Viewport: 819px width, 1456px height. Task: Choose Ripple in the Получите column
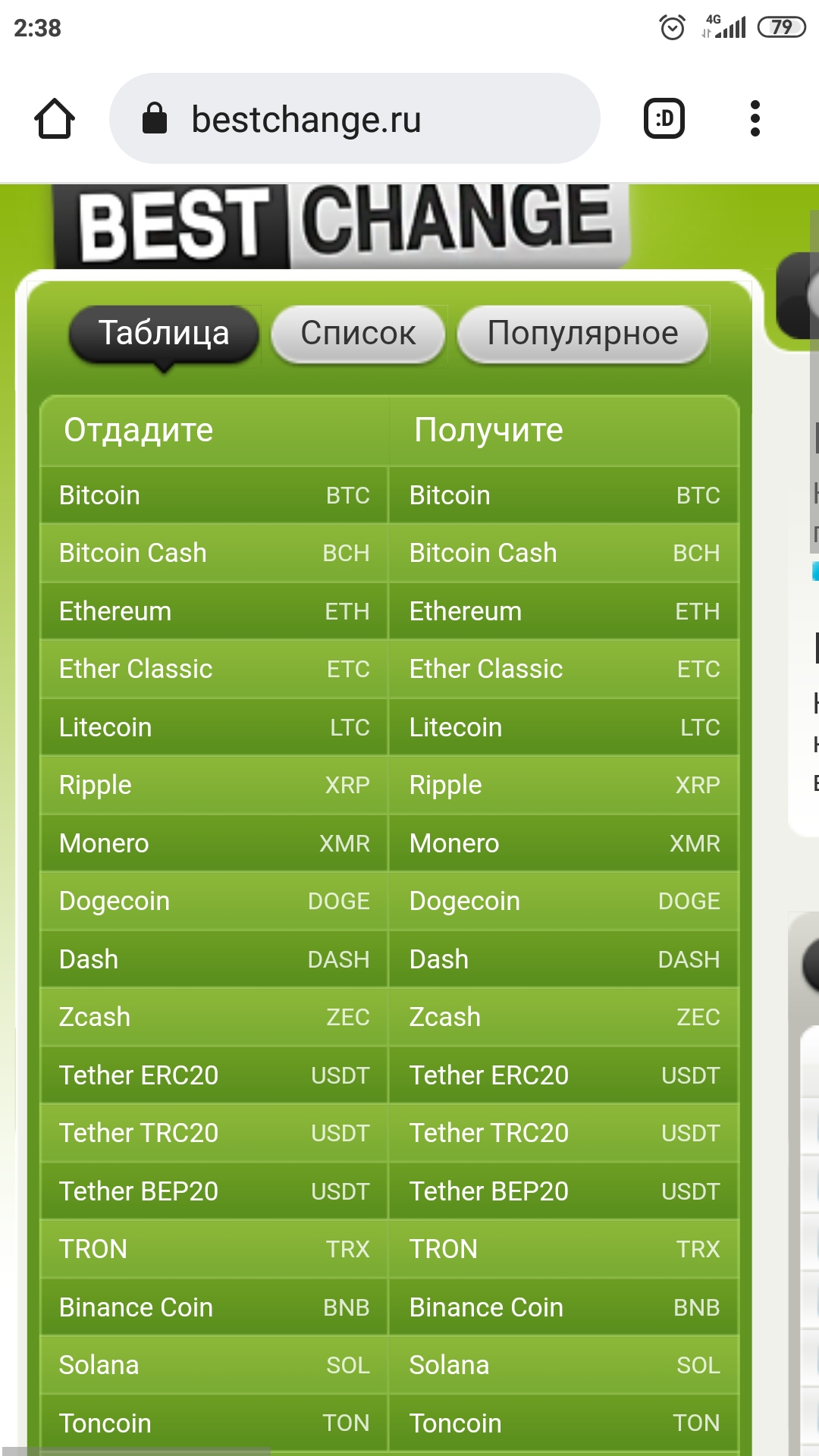tap(563, 785)
